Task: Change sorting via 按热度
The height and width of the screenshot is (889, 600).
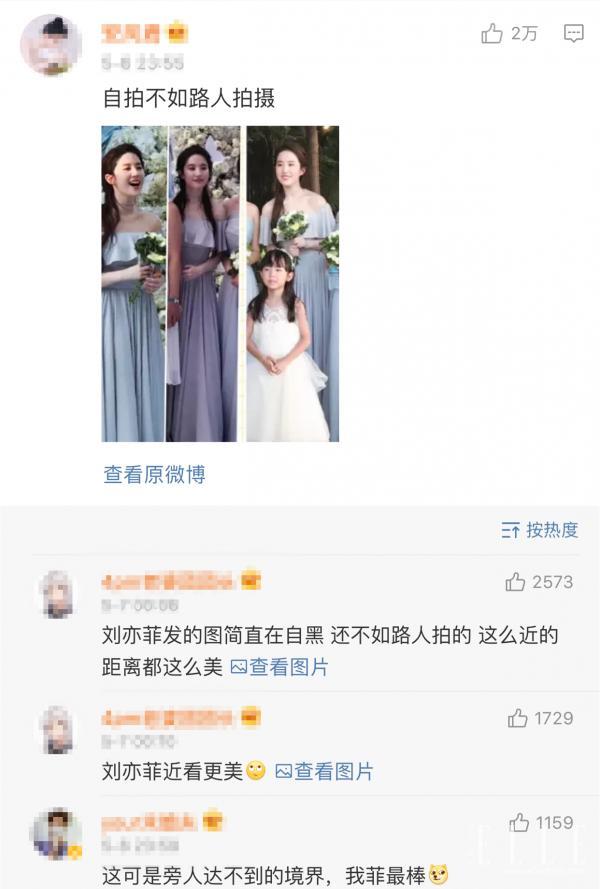Action: 540,530
